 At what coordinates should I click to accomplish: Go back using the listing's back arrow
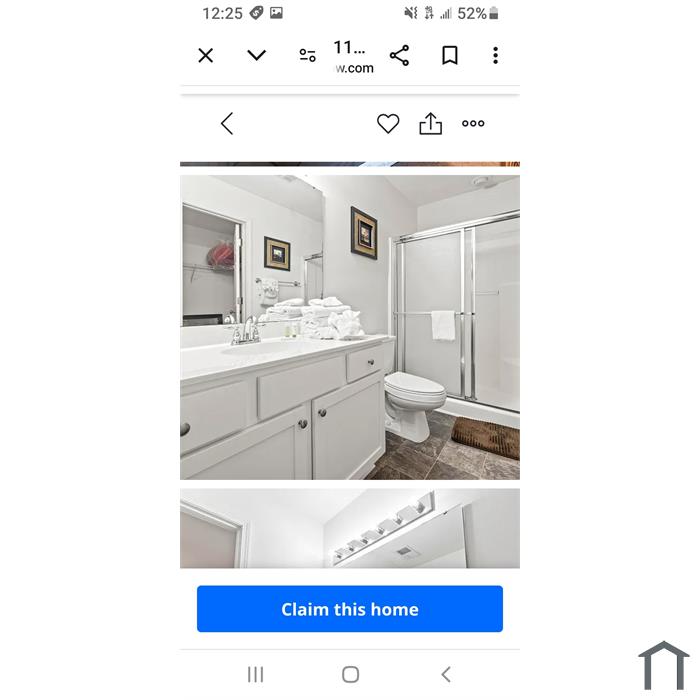227,124
